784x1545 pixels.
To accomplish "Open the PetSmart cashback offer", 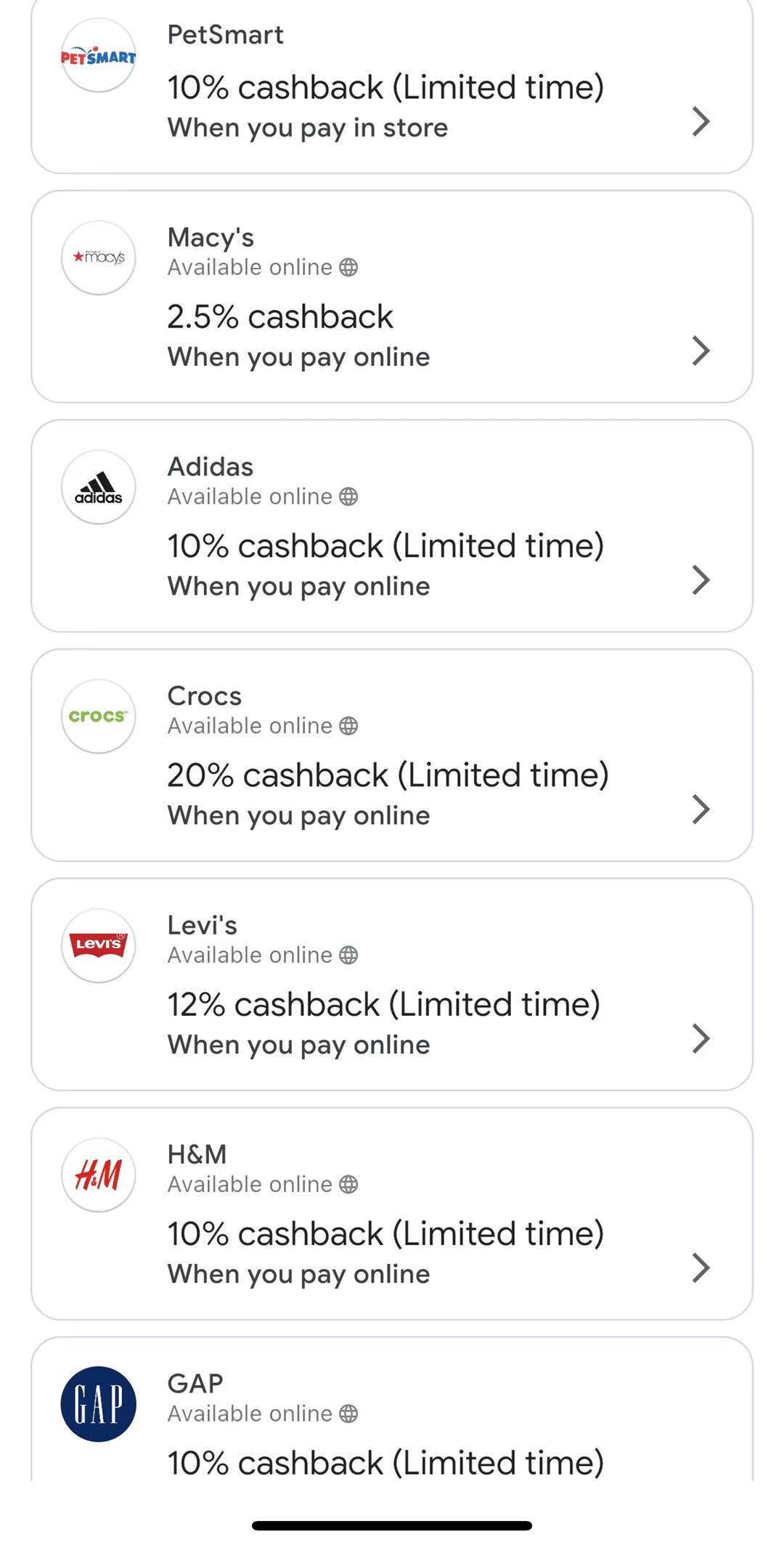I will (392, 86).
